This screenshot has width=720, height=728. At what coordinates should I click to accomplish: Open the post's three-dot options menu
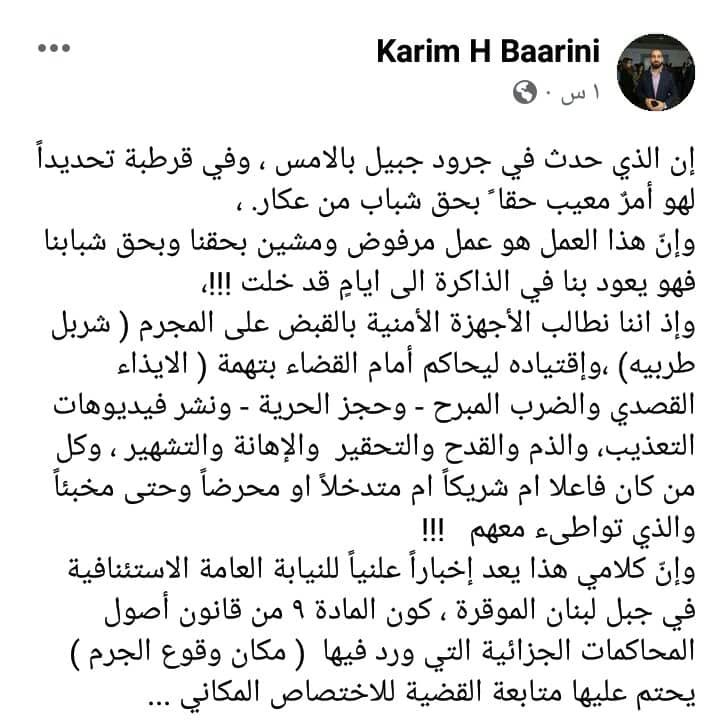[53, 49]
